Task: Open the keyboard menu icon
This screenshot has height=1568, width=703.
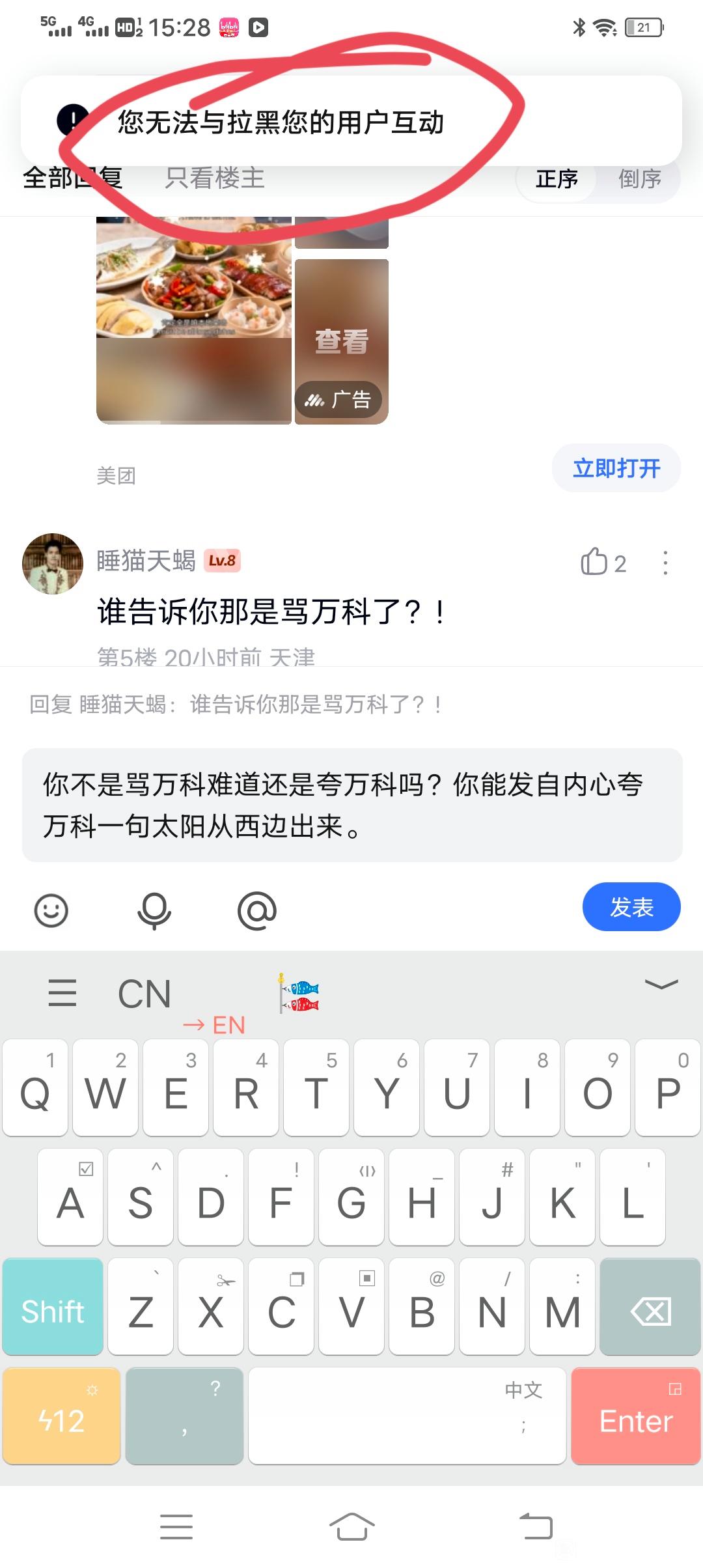Action: 62,993
